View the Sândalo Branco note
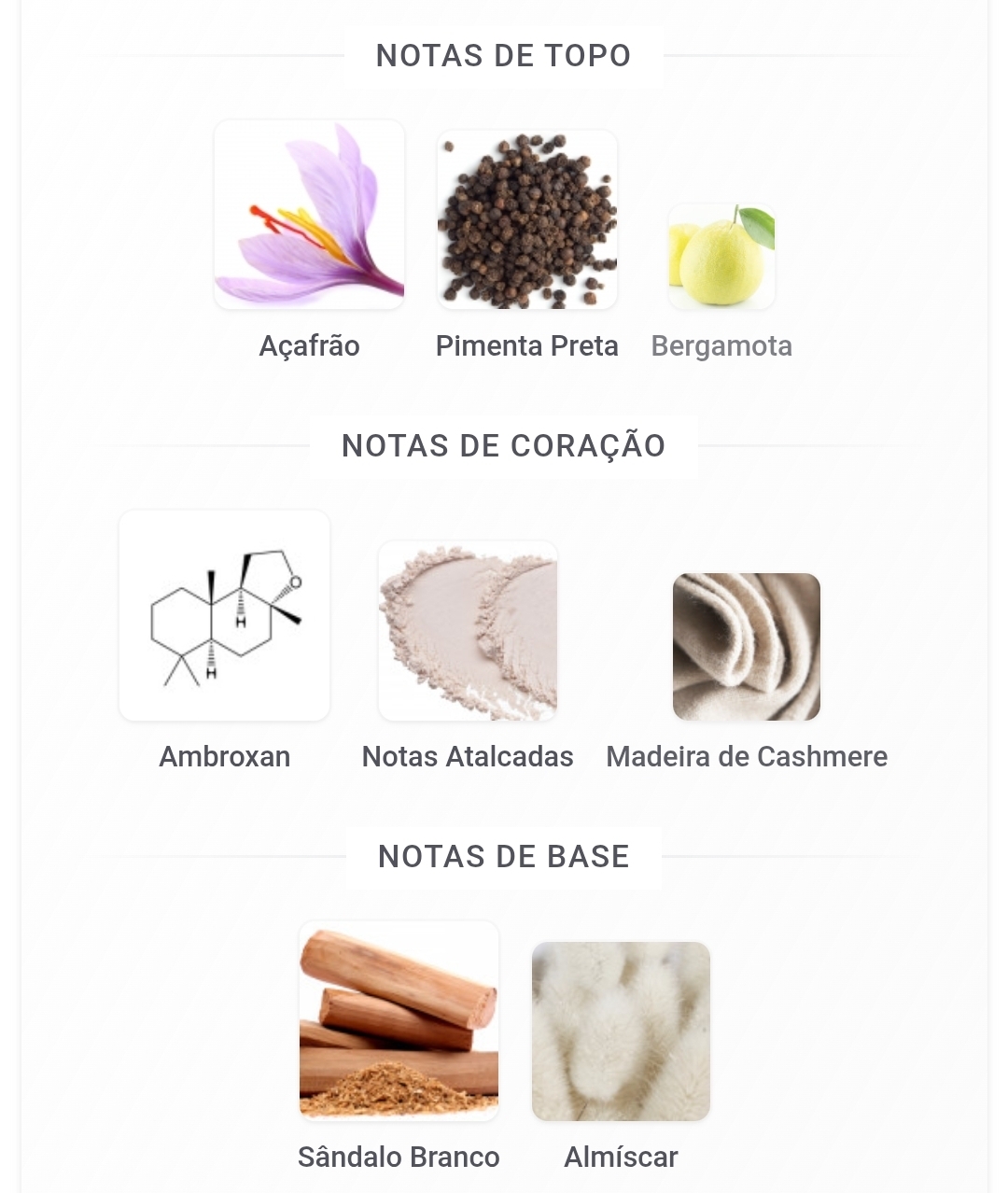The image size is (1008, 1193). (x=399, y=1021)
